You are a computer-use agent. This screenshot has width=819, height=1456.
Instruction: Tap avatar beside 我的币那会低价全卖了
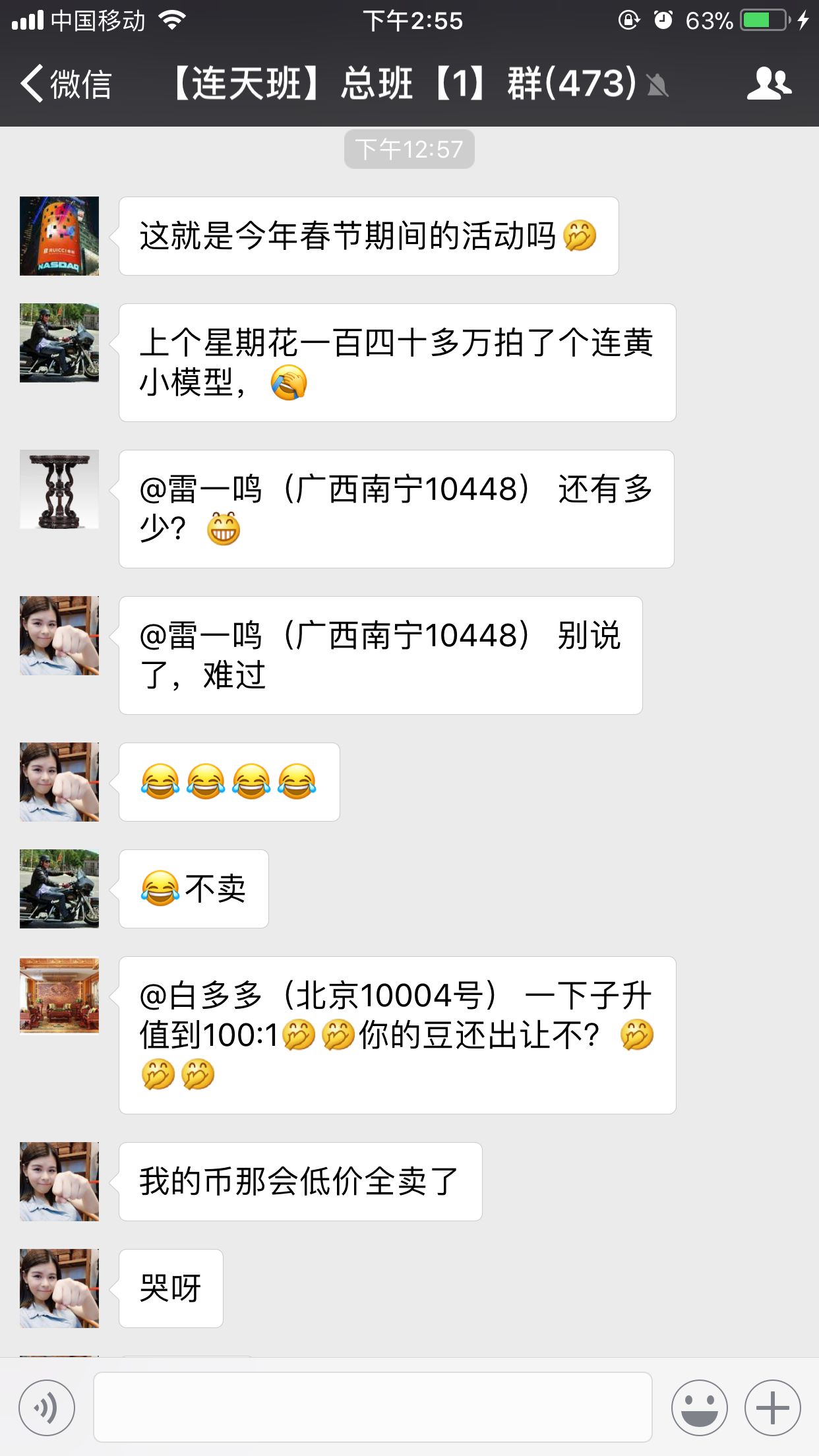click(x=59, y=1182)
